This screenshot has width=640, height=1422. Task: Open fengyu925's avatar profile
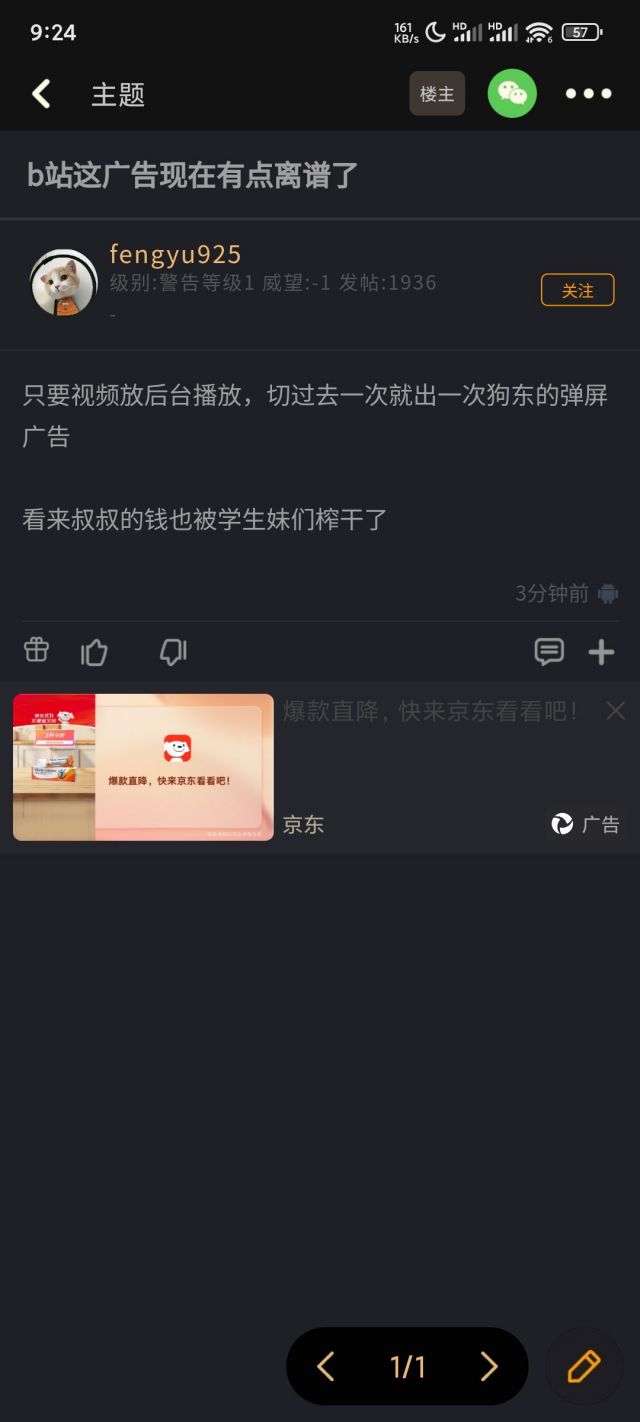[x=64, y=282]
